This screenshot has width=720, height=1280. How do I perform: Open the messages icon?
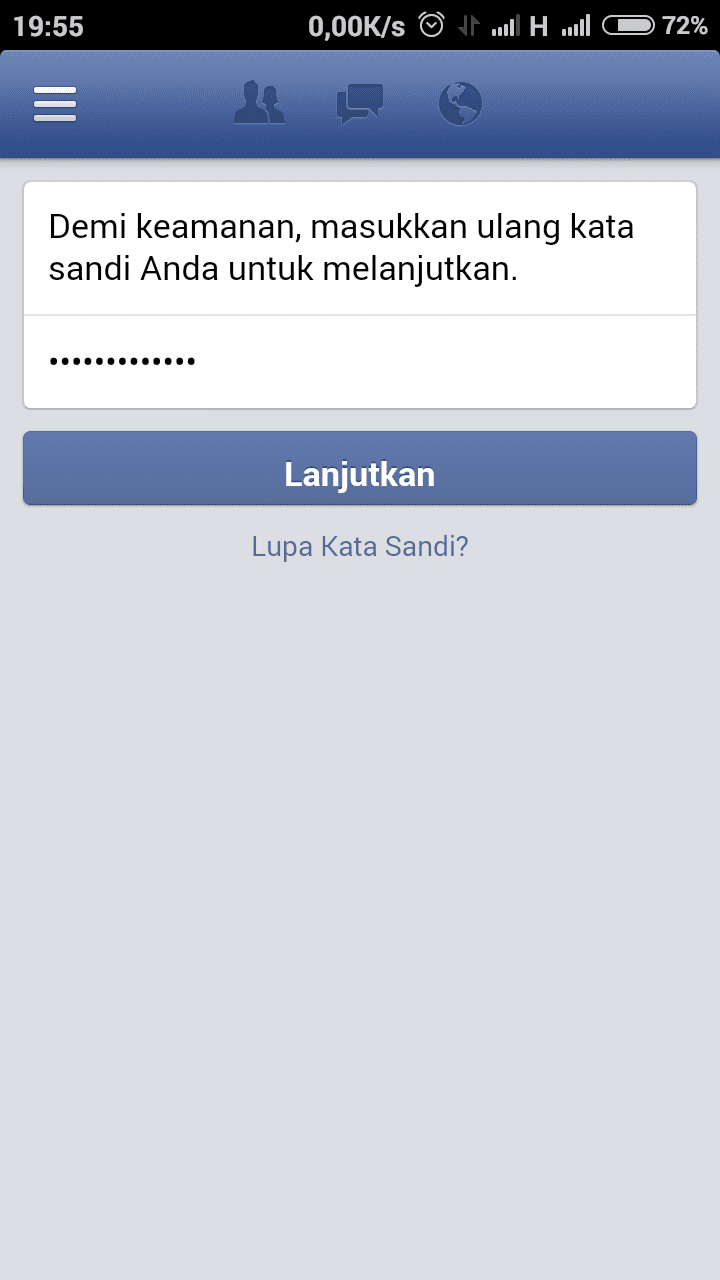[360, 104]
